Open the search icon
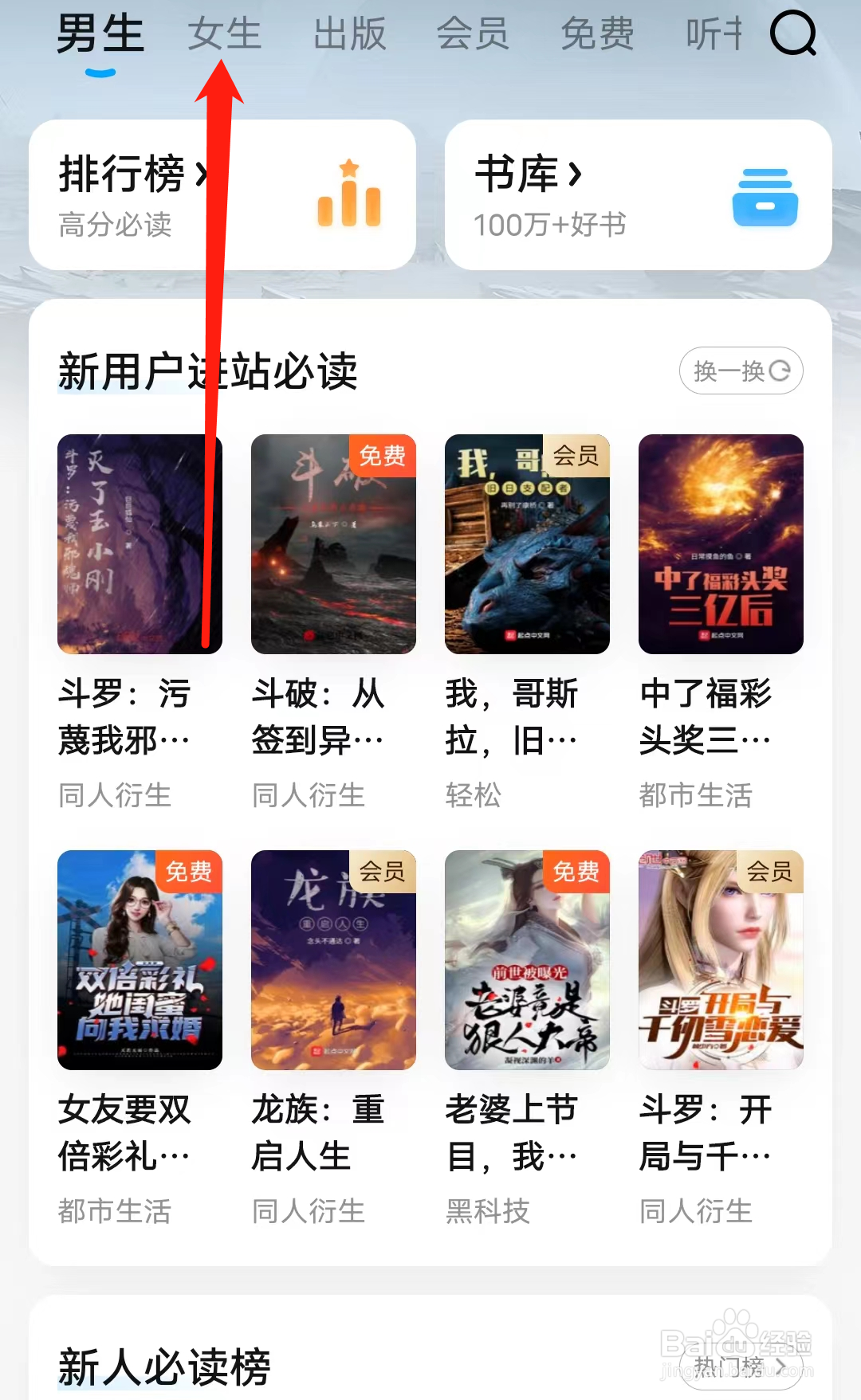 point(792,35)
